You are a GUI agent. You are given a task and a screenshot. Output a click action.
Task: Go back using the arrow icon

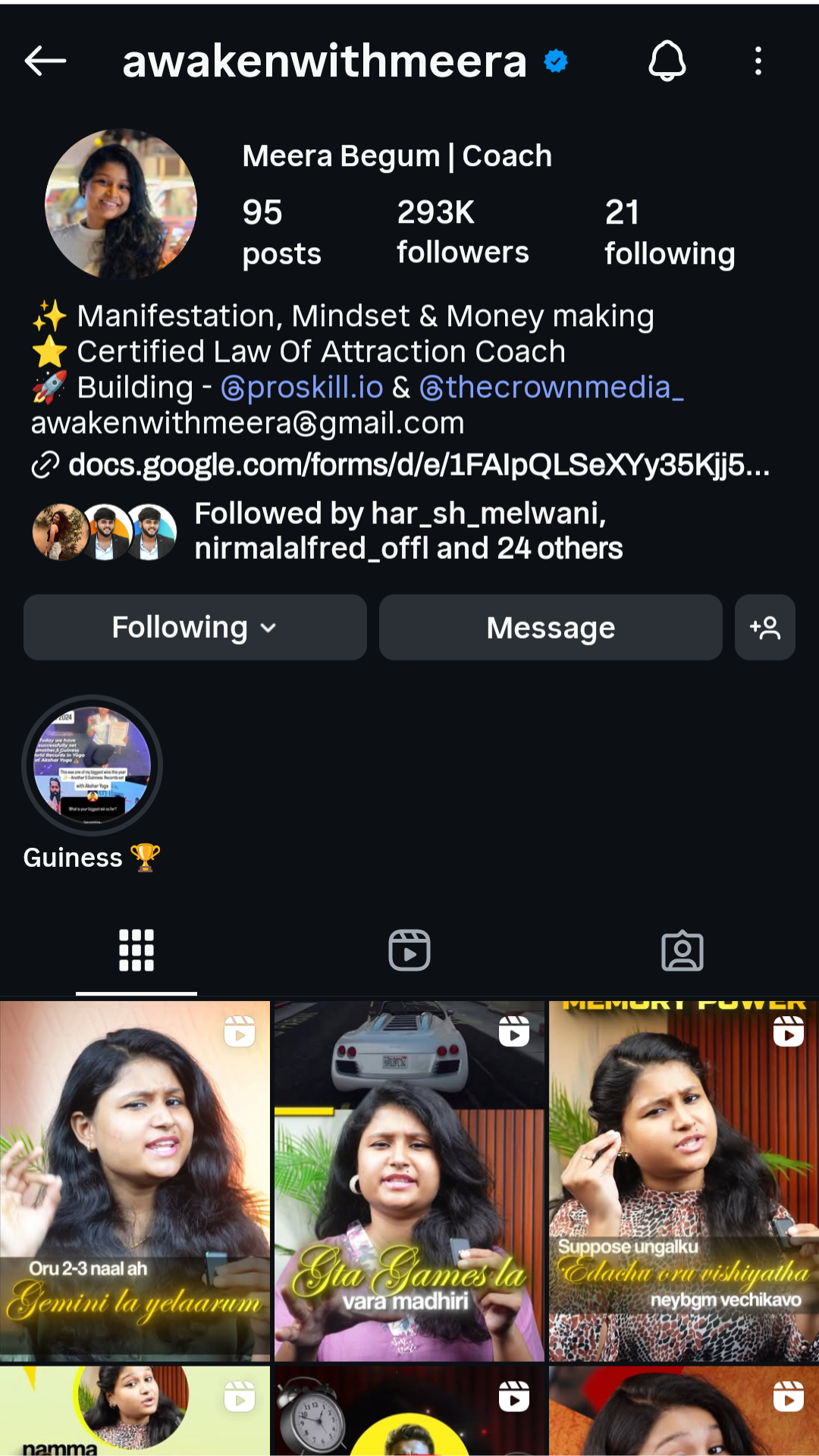click(45, 61)
